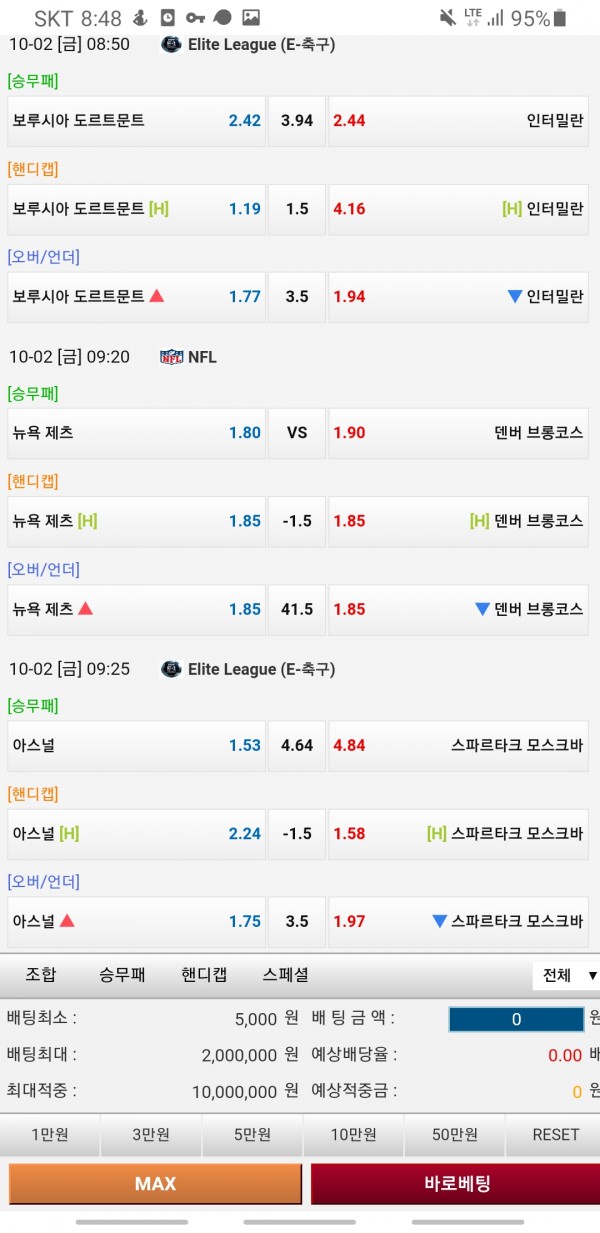600x1233 pixels.
Task: Switch to the 스페셜 tab
Action: click(x=285, y=975)
